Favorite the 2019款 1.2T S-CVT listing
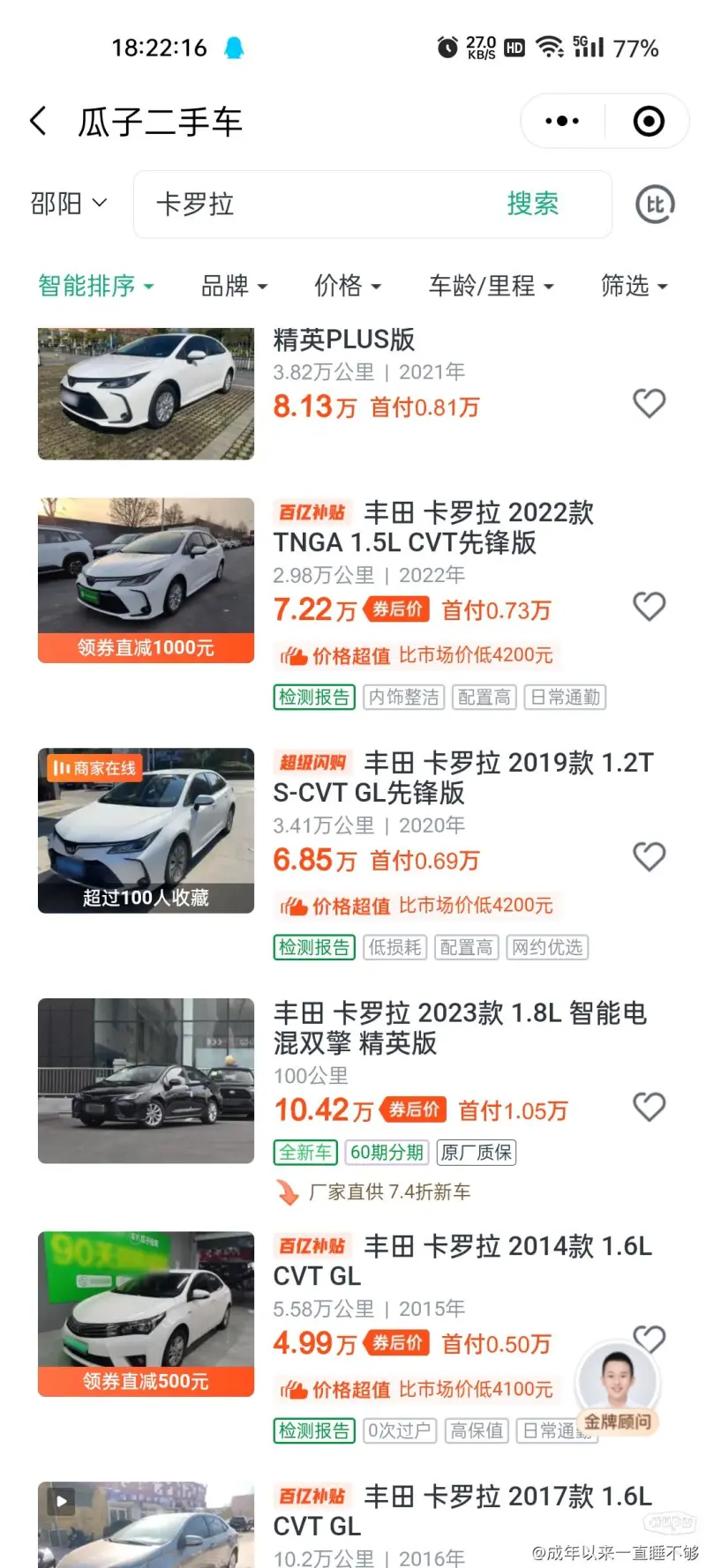706x1568 pixels. click(x=649, y=856)
